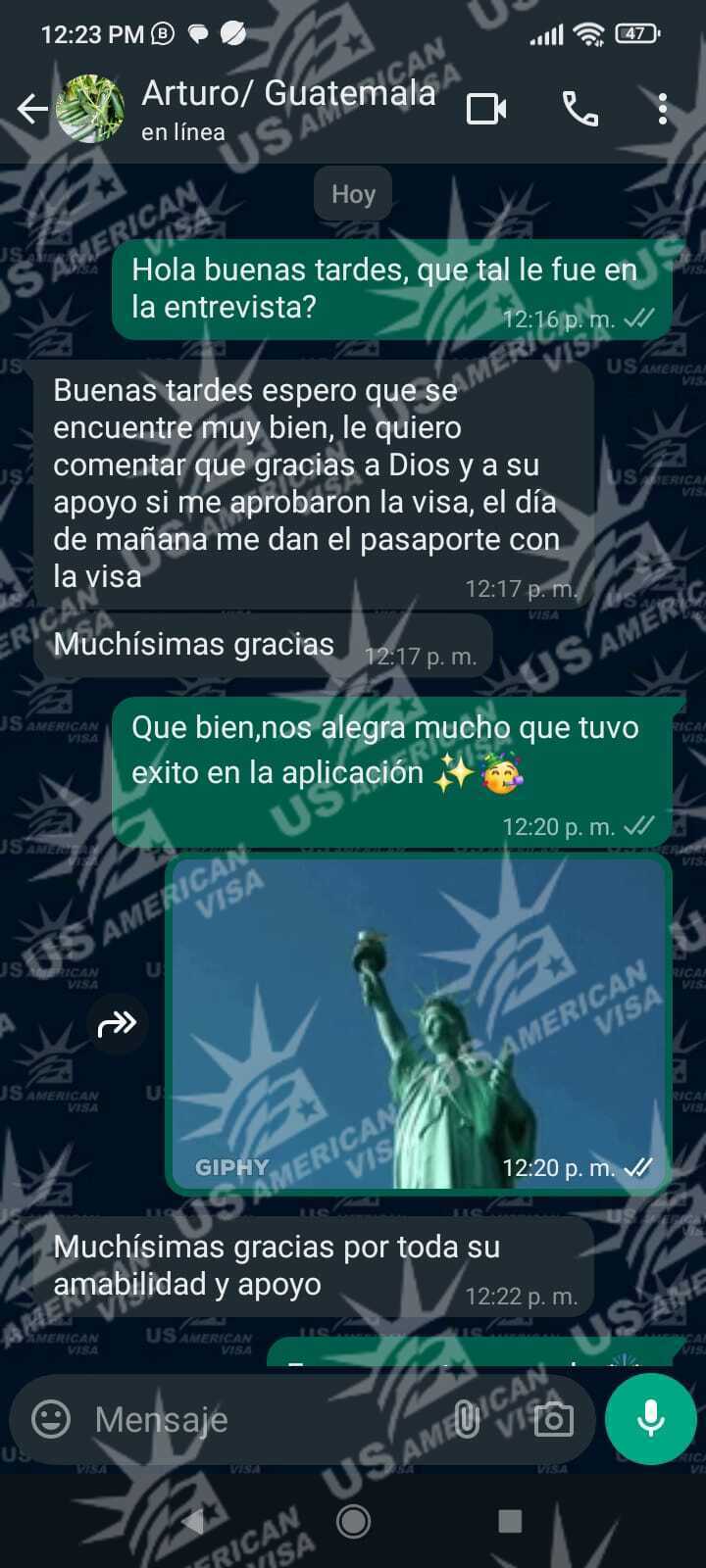
Task: Forward the Statue of Liberty GIF
Action: tap(118, 1024)
